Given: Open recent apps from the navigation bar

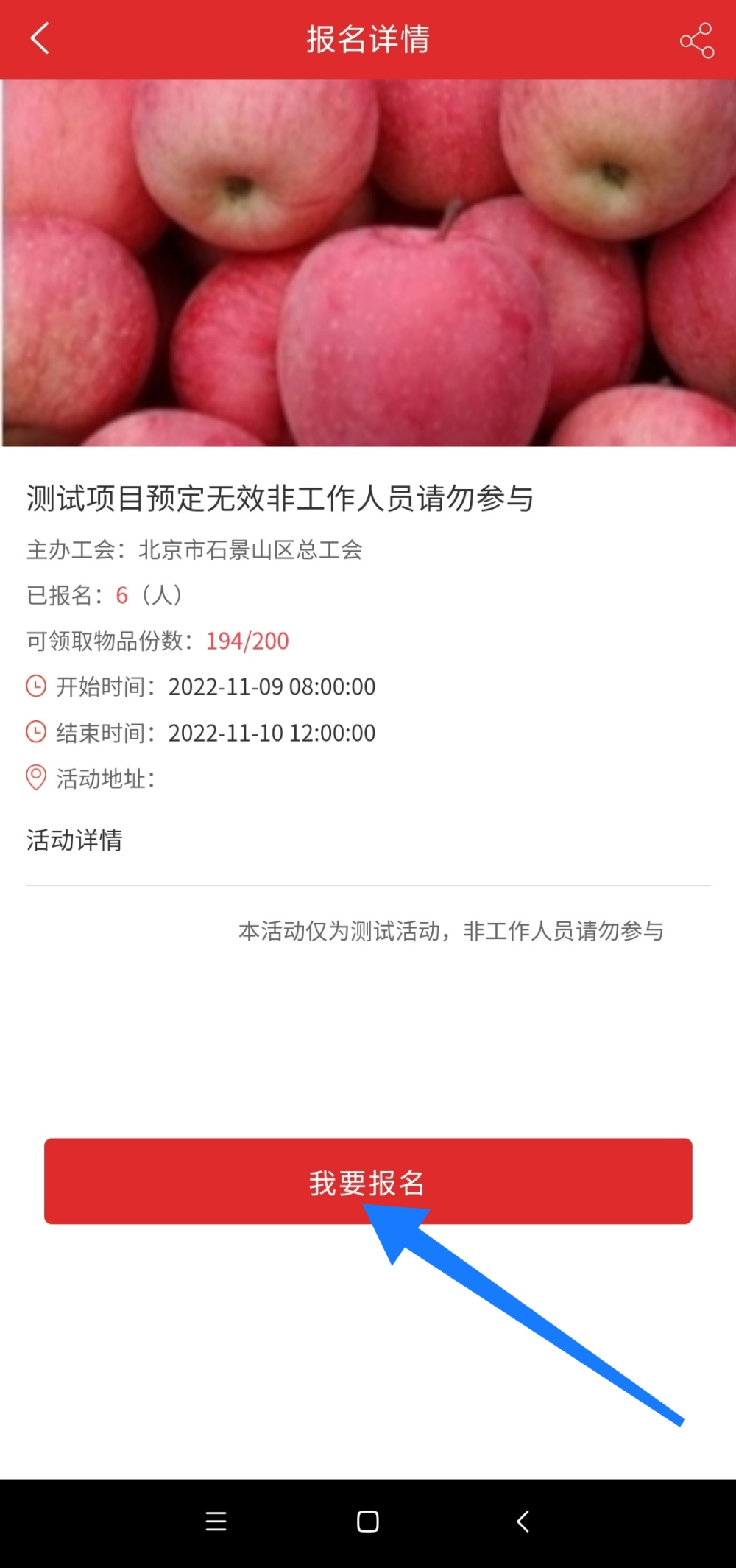Looking at the screenshot, I should [216, 1522].
